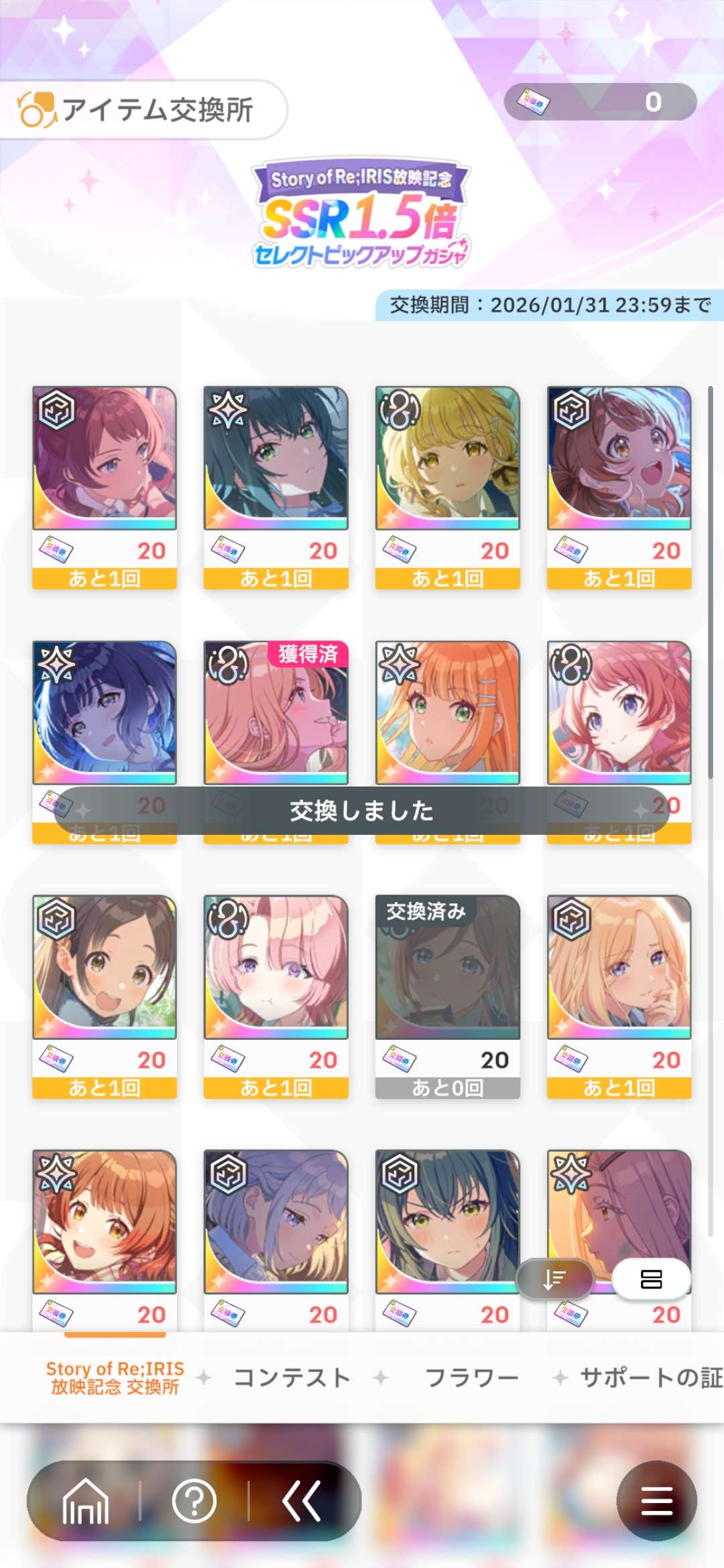724x1568 pixels.
Task: Select Story of Re;IRIS 放映記念 交換所 tab
Action: pos(115,1378)
